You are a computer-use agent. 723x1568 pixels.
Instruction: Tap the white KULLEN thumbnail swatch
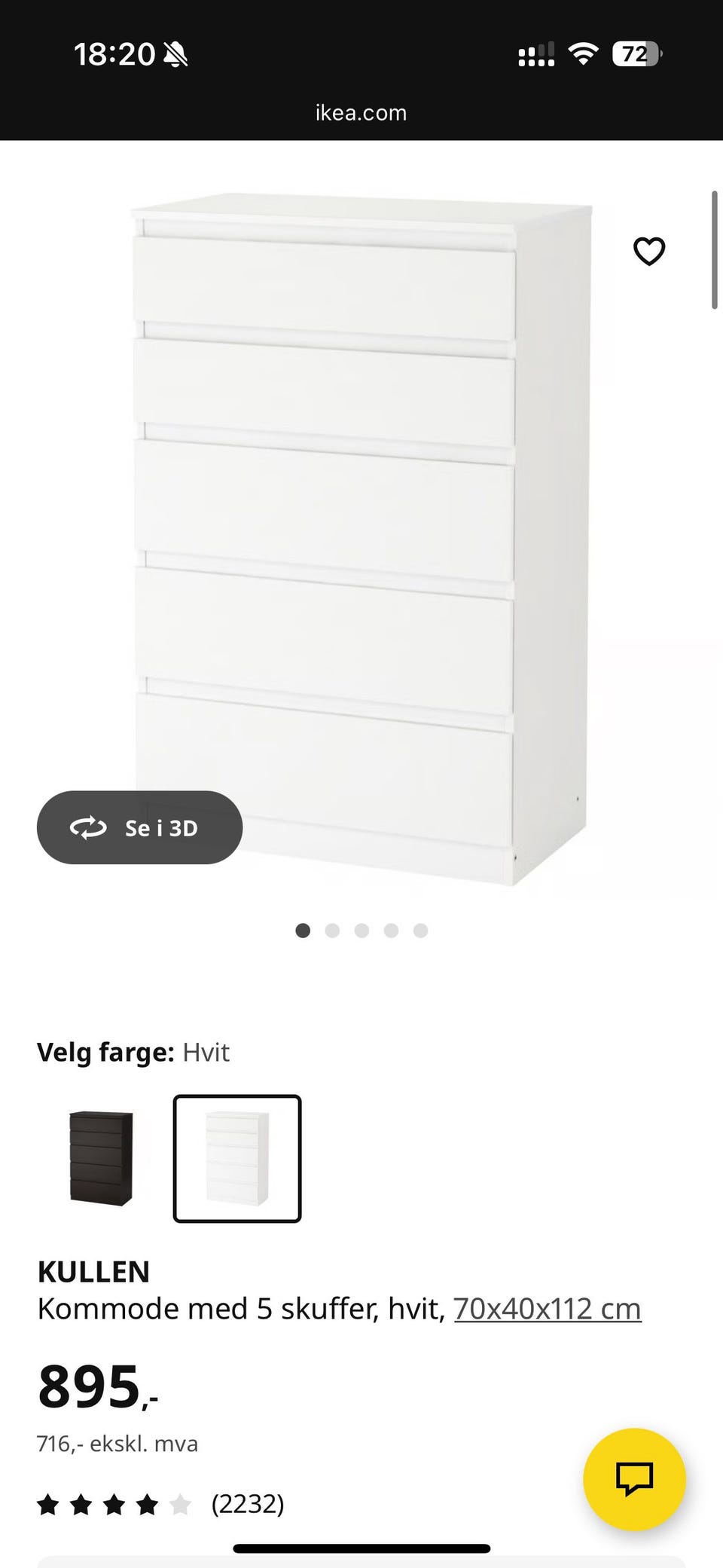236,1160
